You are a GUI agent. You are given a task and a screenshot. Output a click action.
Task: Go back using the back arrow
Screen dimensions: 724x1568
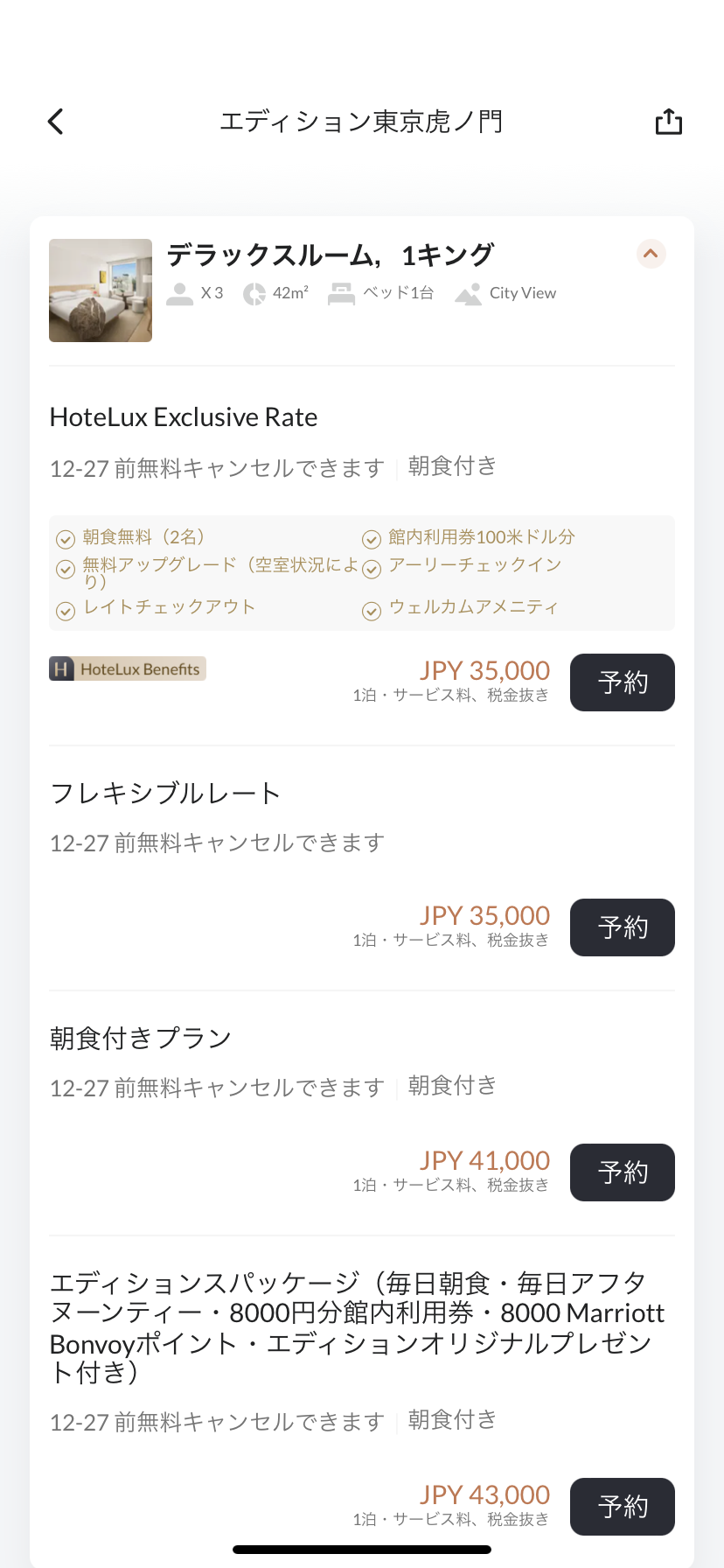(56, 122)
